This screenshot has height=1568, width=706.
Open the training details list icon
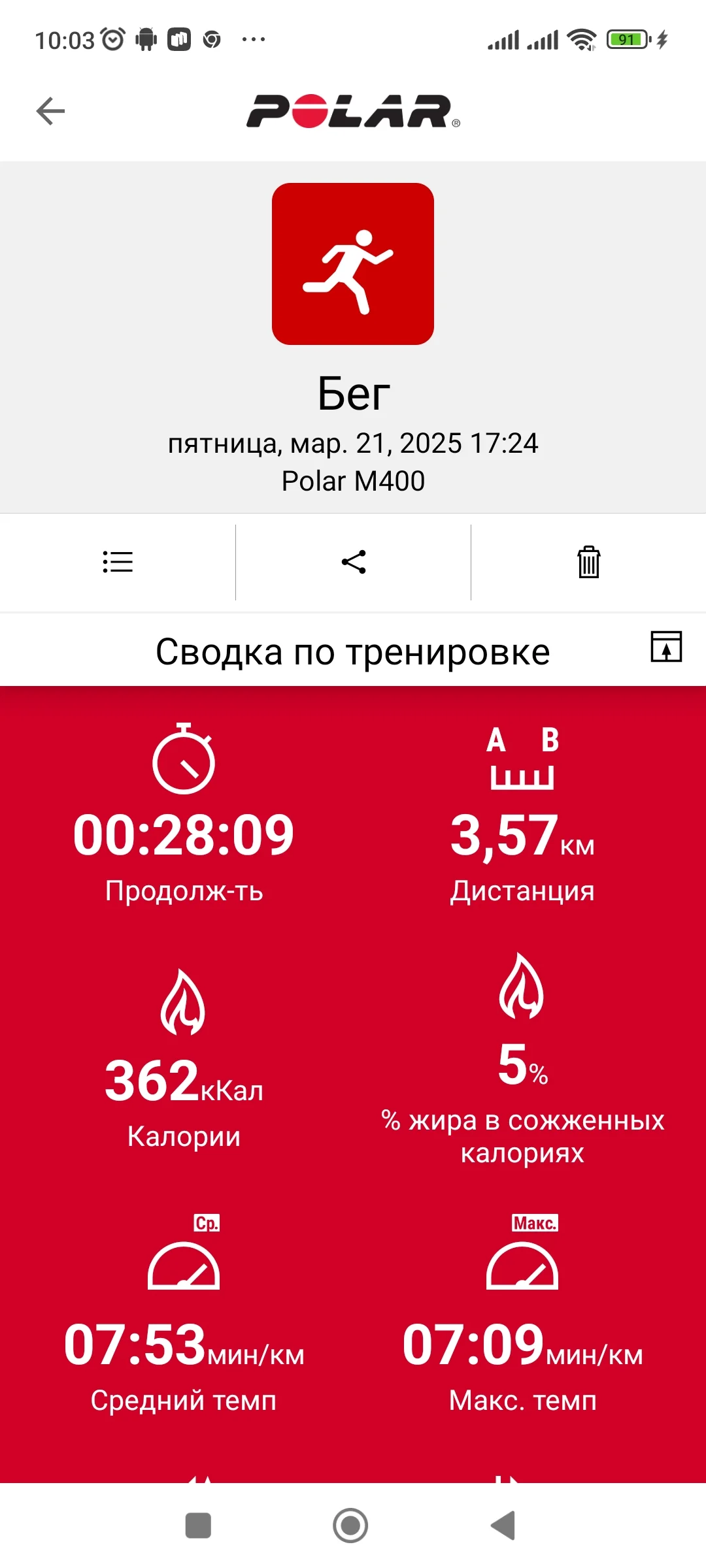tap(118, 562)
